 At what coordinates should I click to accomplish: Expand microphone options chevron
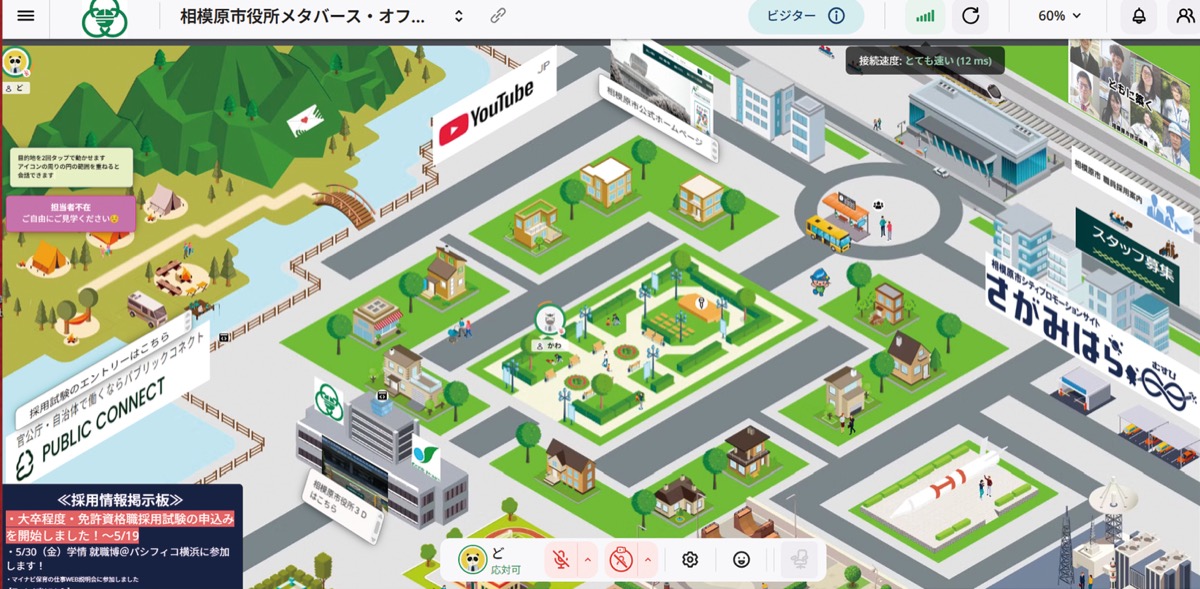coord(588,559)
